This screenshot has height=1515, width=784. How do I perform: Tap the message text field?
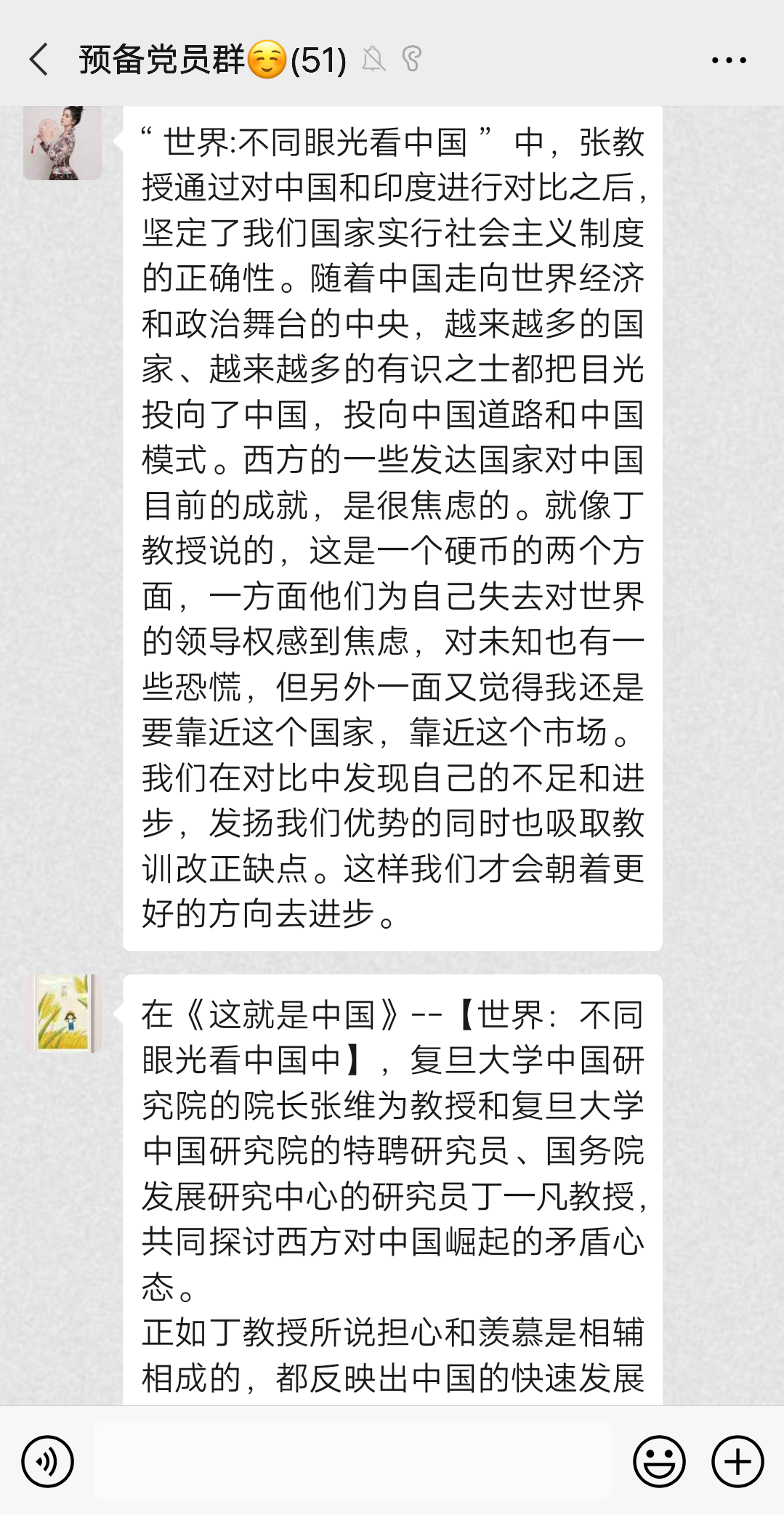[353, 1461]
